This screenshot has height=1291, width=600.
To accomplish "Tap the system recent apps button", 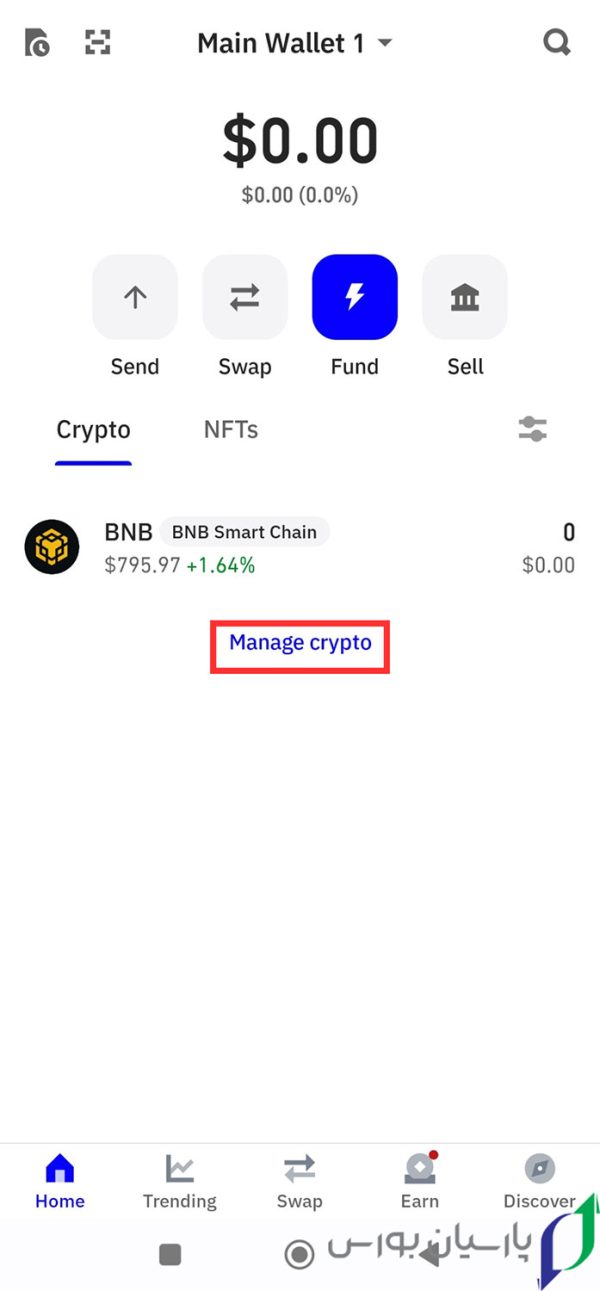I will (x=170, y=1254).
